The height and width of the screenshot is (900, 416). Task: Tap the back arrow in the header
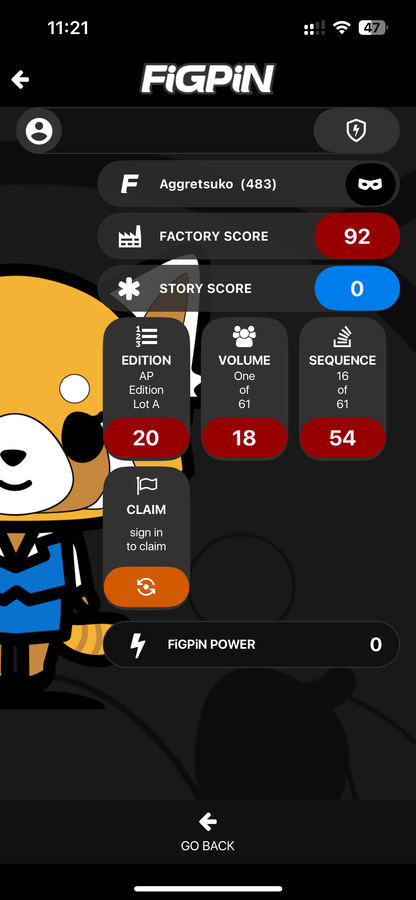point(20,79)
